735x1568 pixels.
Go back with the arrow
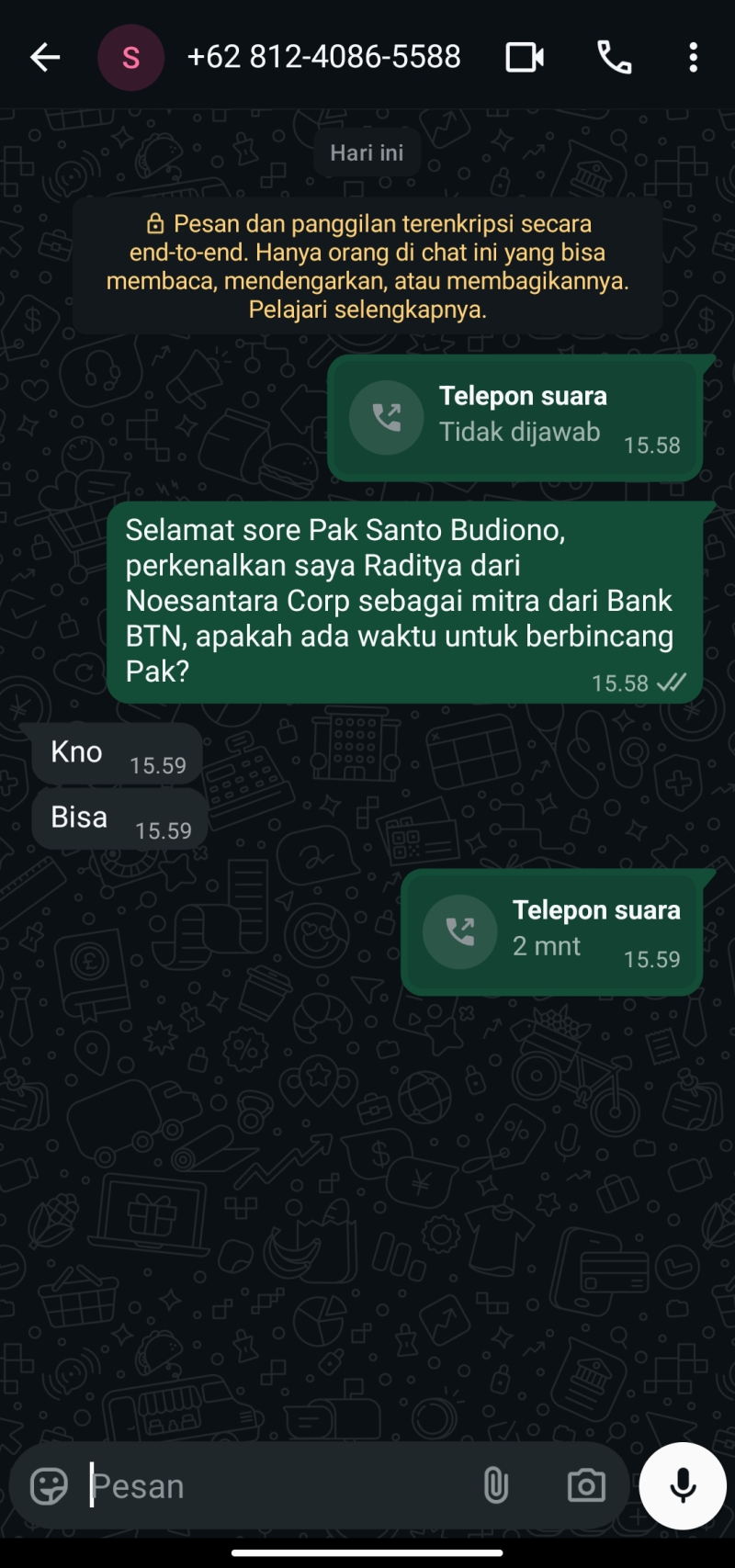[x=43, y=57]
